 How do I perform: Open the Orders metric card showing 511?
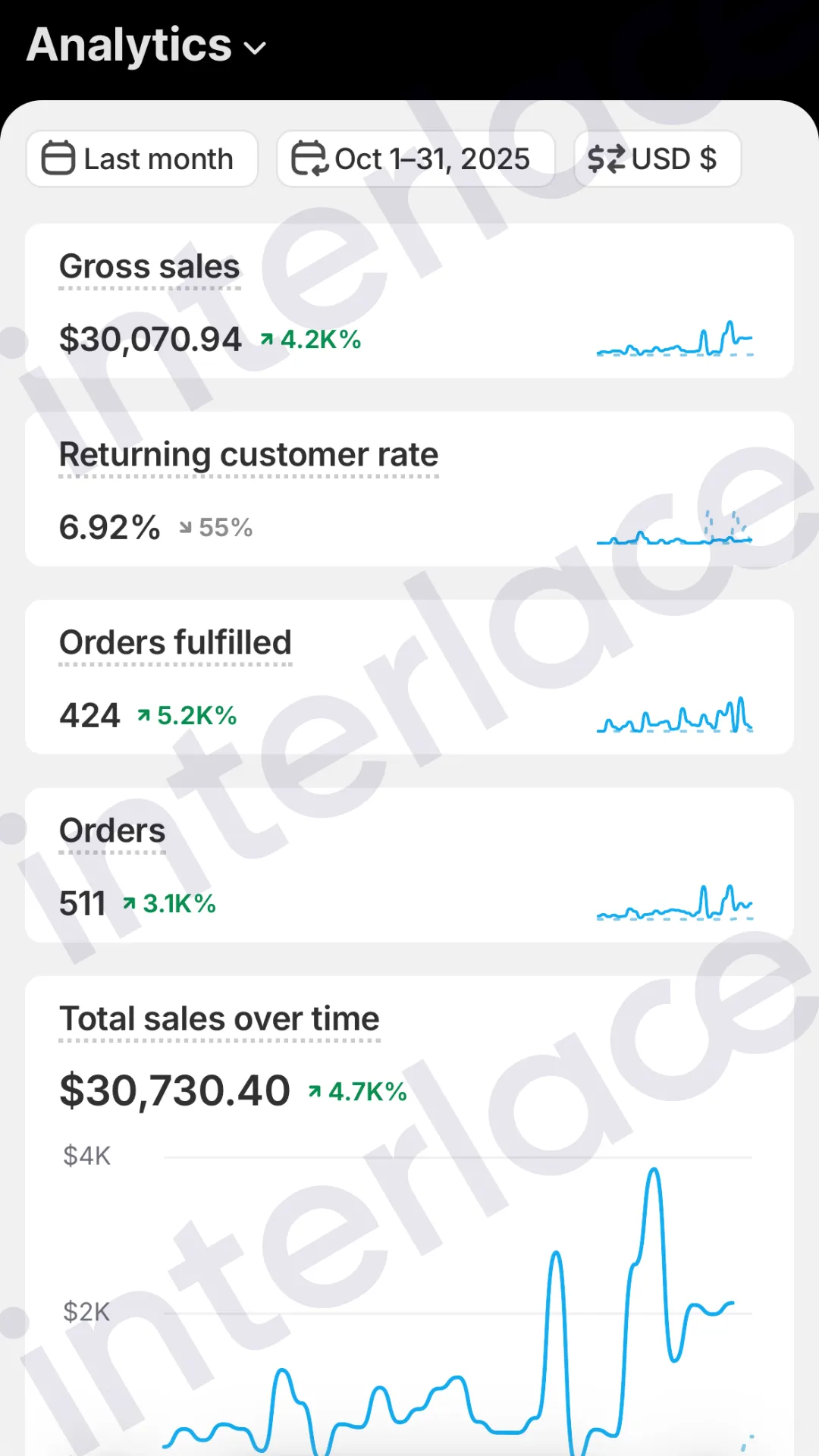(409, 865)
